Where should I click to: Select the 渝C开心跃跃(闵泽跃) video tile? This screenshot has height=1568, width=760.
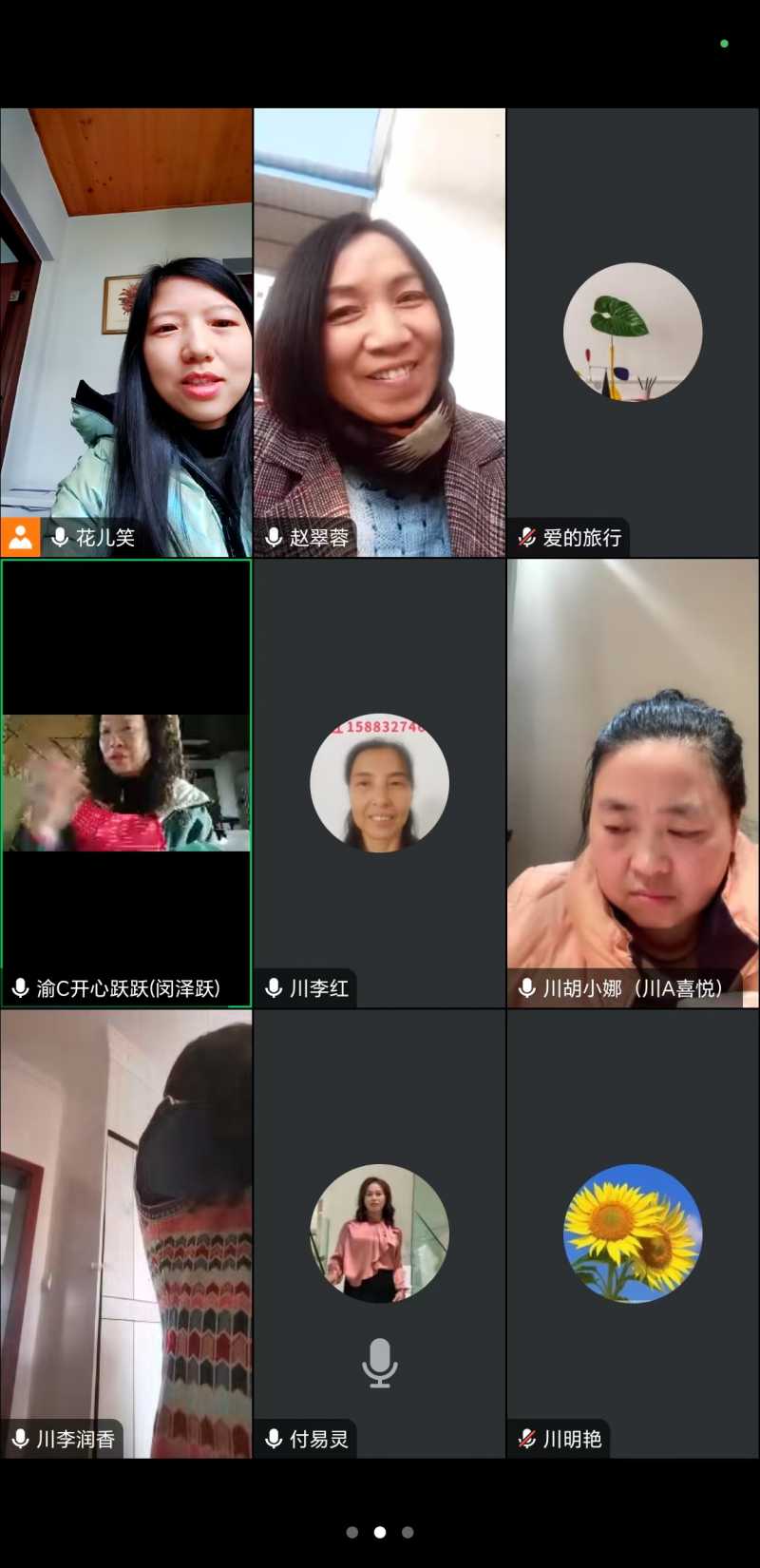click(126, 783)
